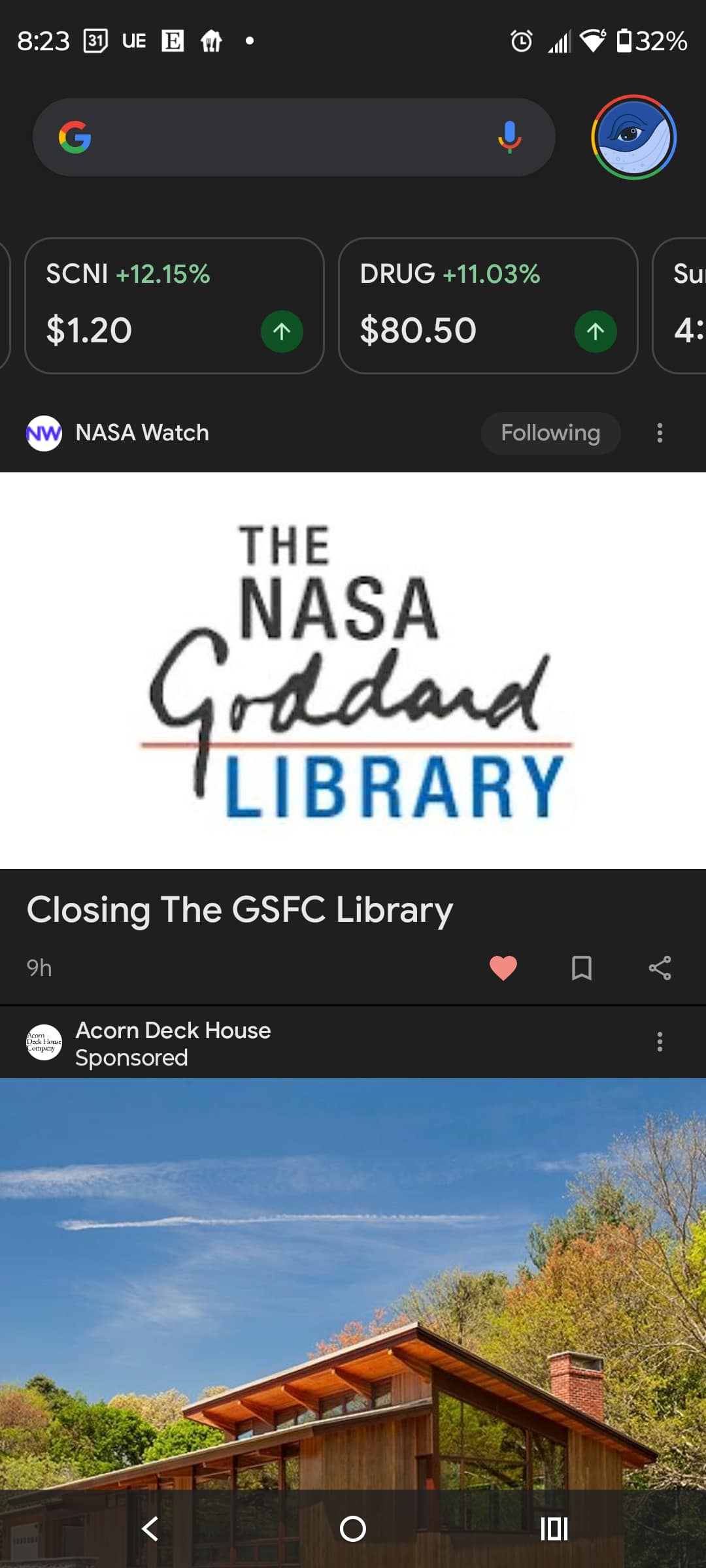Open the Google logo on the search bar
706x1568 pixels.
pyautogui.click(x=76, y=137)
